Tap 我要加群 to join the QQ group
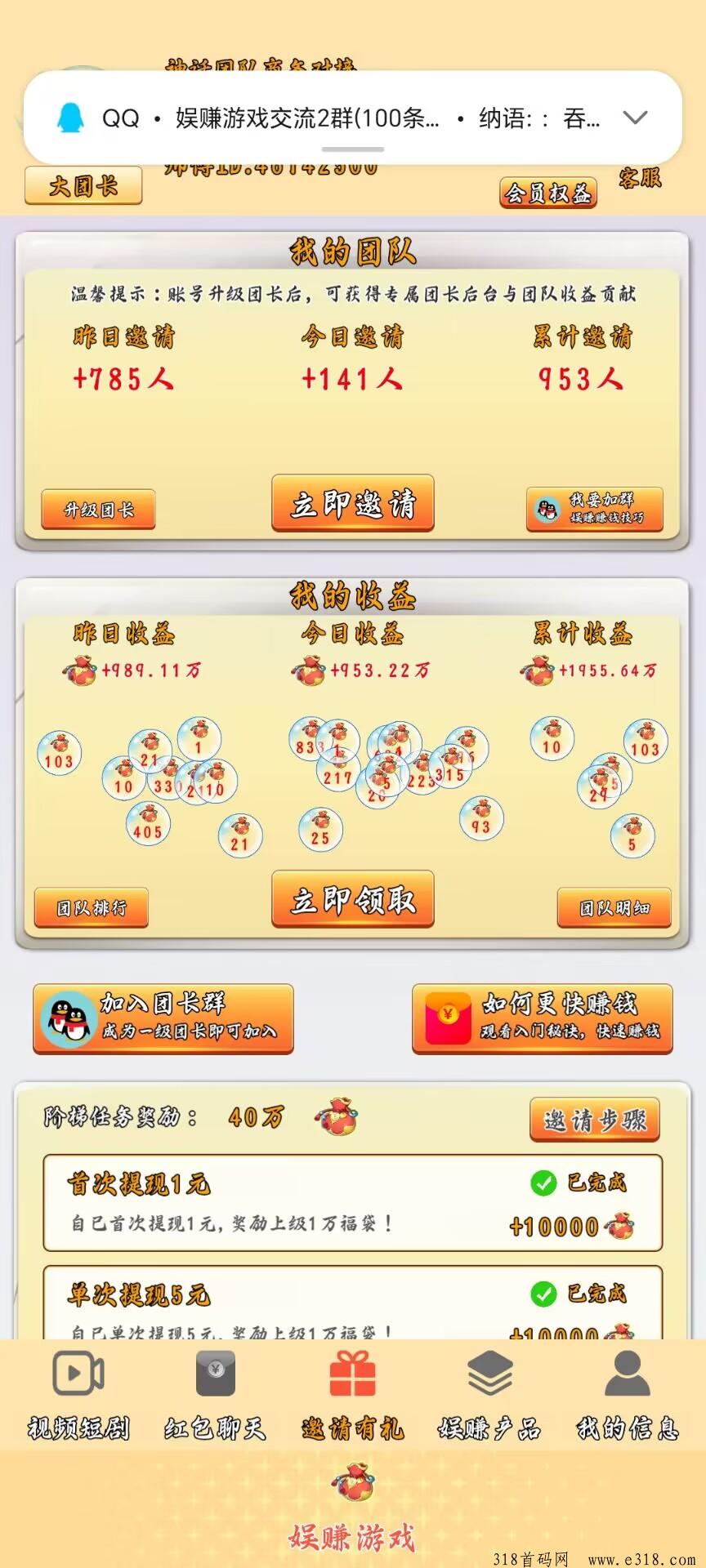The image size is (706, 1568). pos(594,509)
